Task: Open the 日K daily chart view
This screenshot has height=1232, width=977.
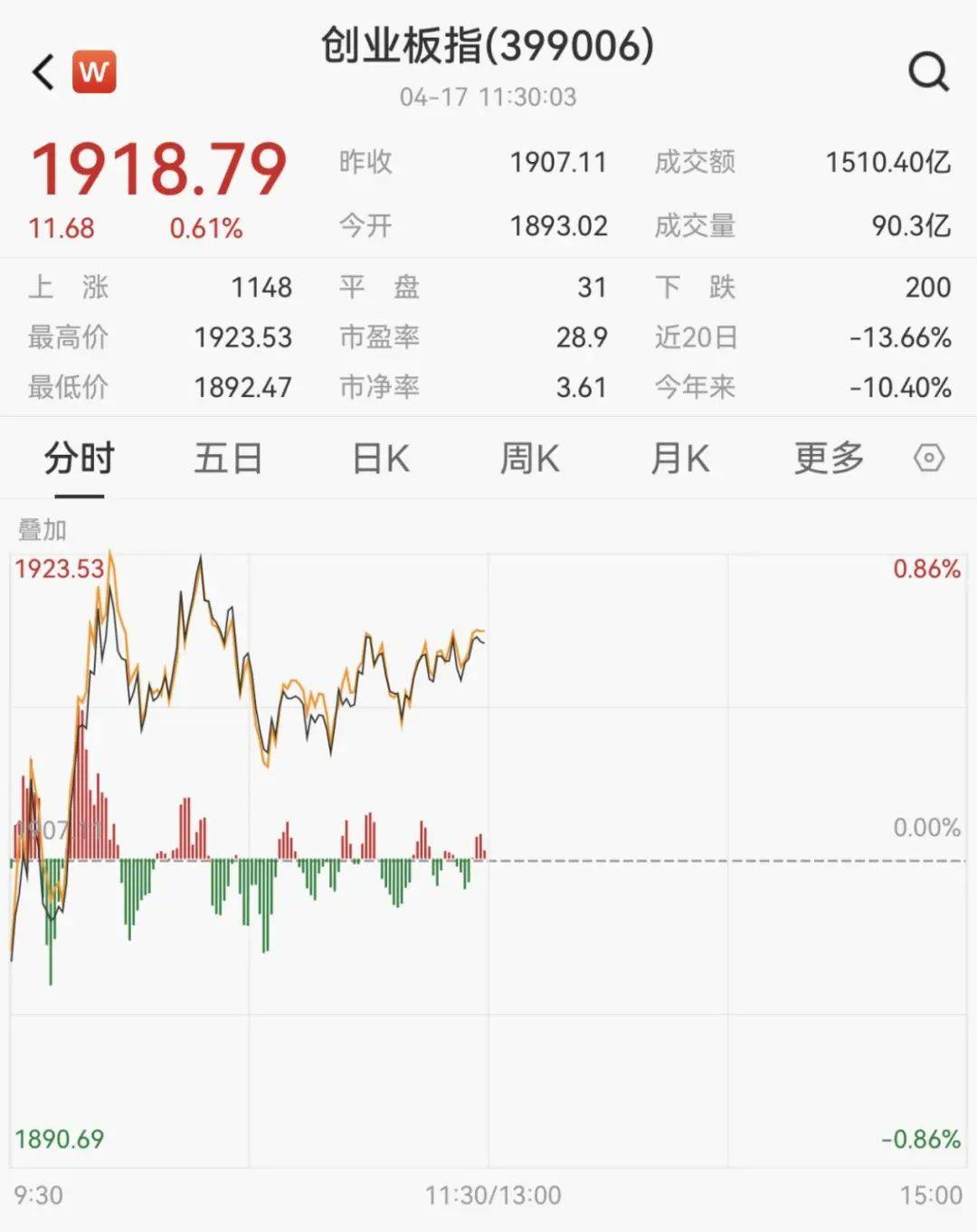Action: click(x=380, y=460)
